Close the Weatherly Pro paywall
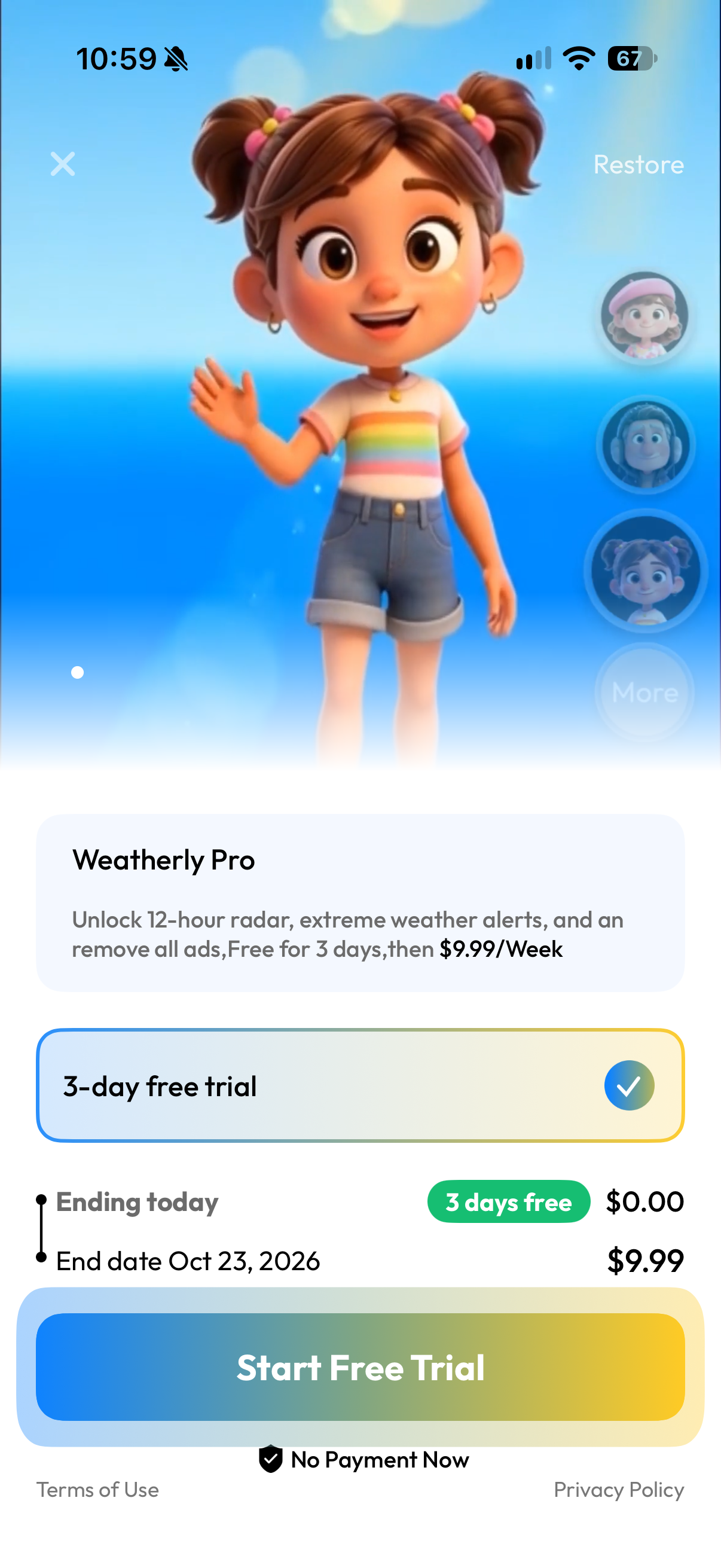The height and width of the screenshot is (1568, 721). 63,164
